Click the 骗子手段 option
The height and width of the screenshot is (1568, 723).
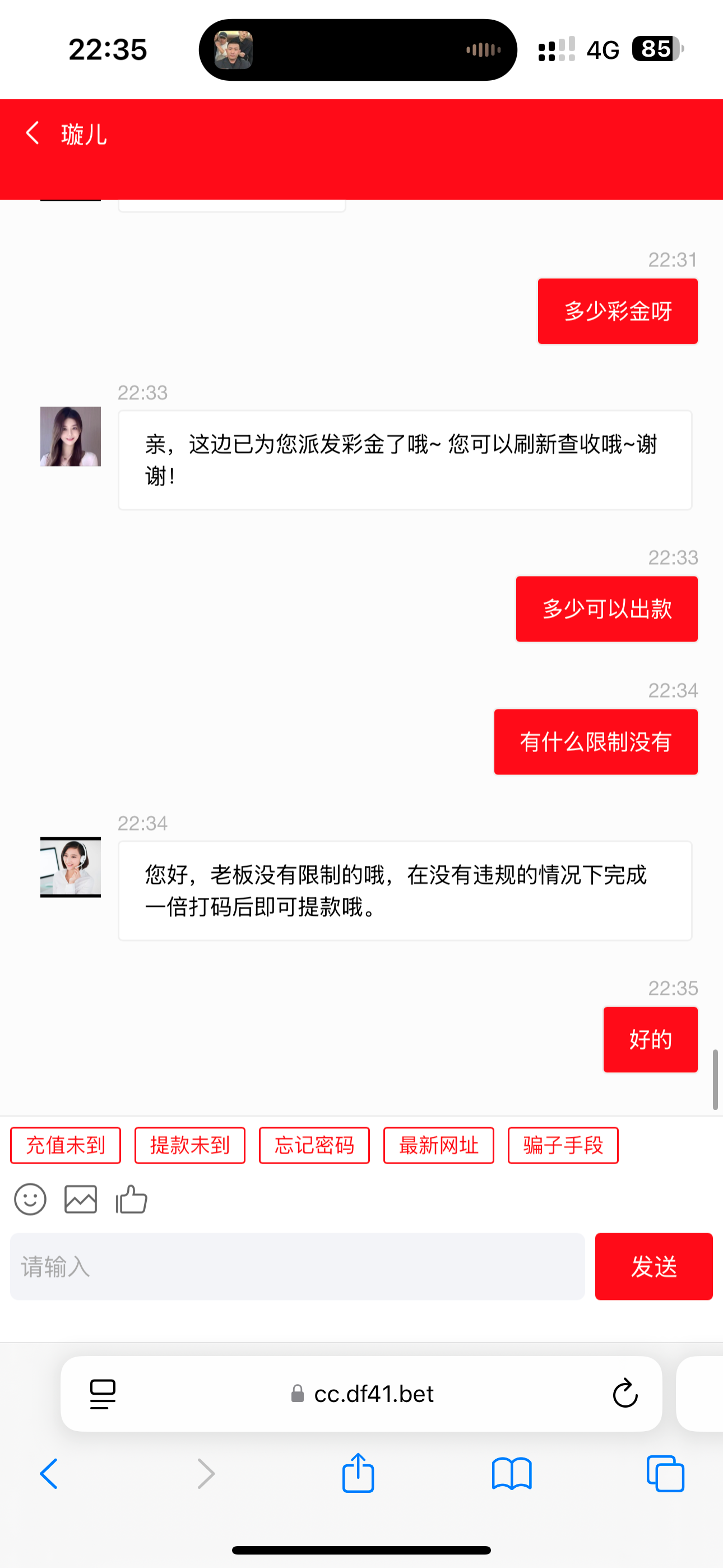563,1145
